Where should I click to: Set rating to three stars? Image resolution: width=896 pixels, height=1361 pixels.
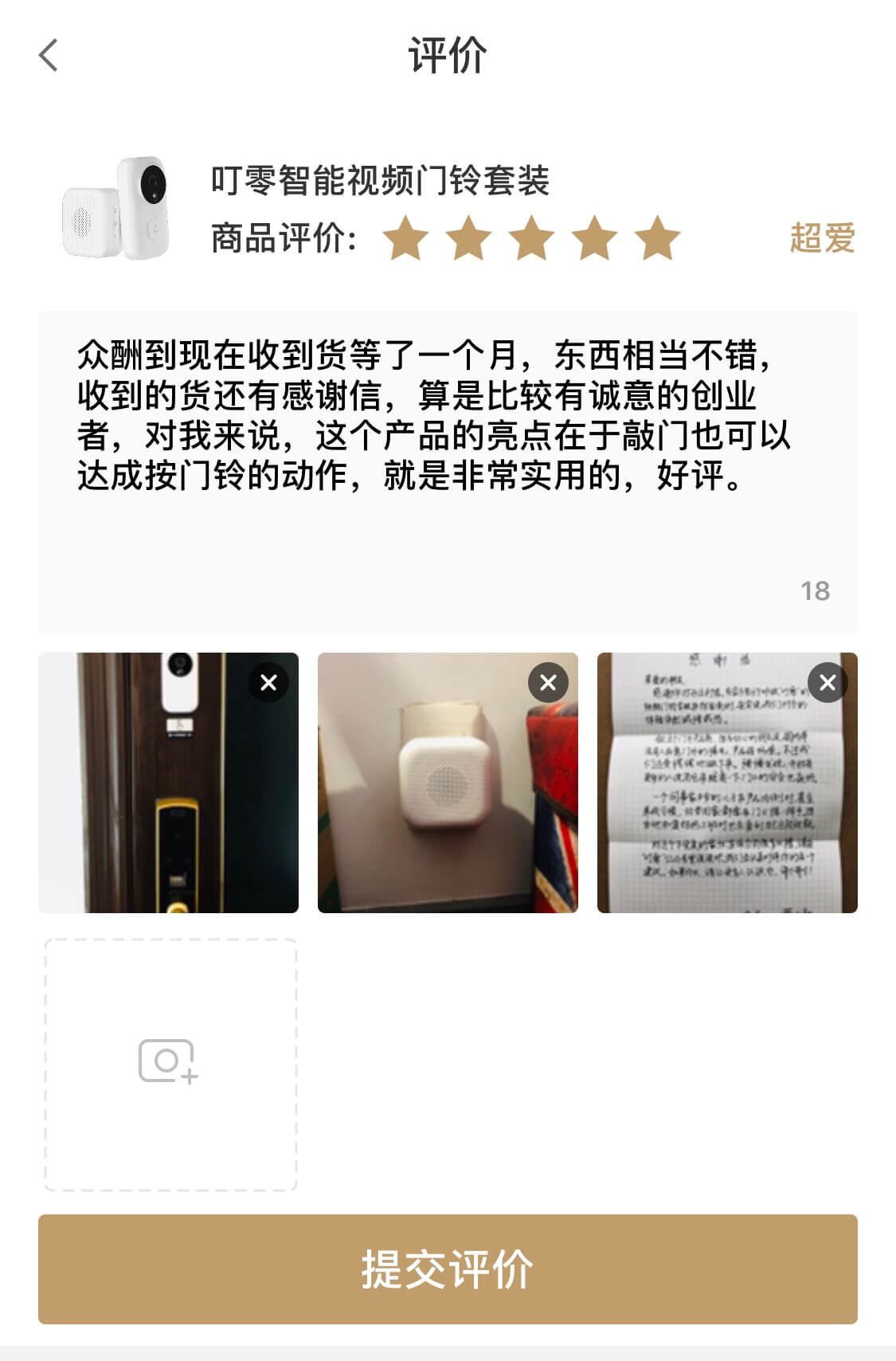531,238
